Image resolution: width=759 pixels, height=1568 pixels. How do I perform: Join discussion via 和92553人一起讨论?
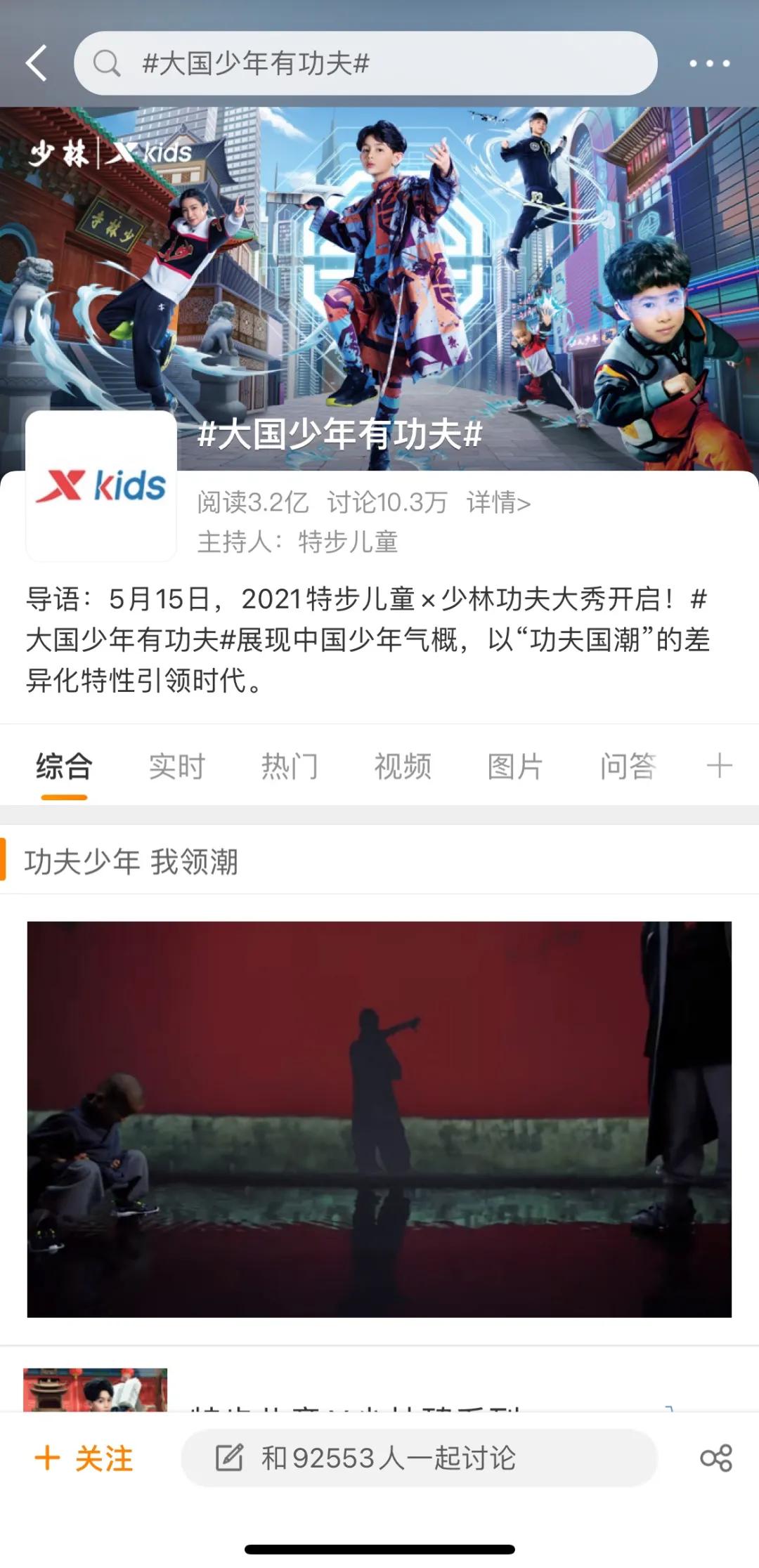(419, 1458)
